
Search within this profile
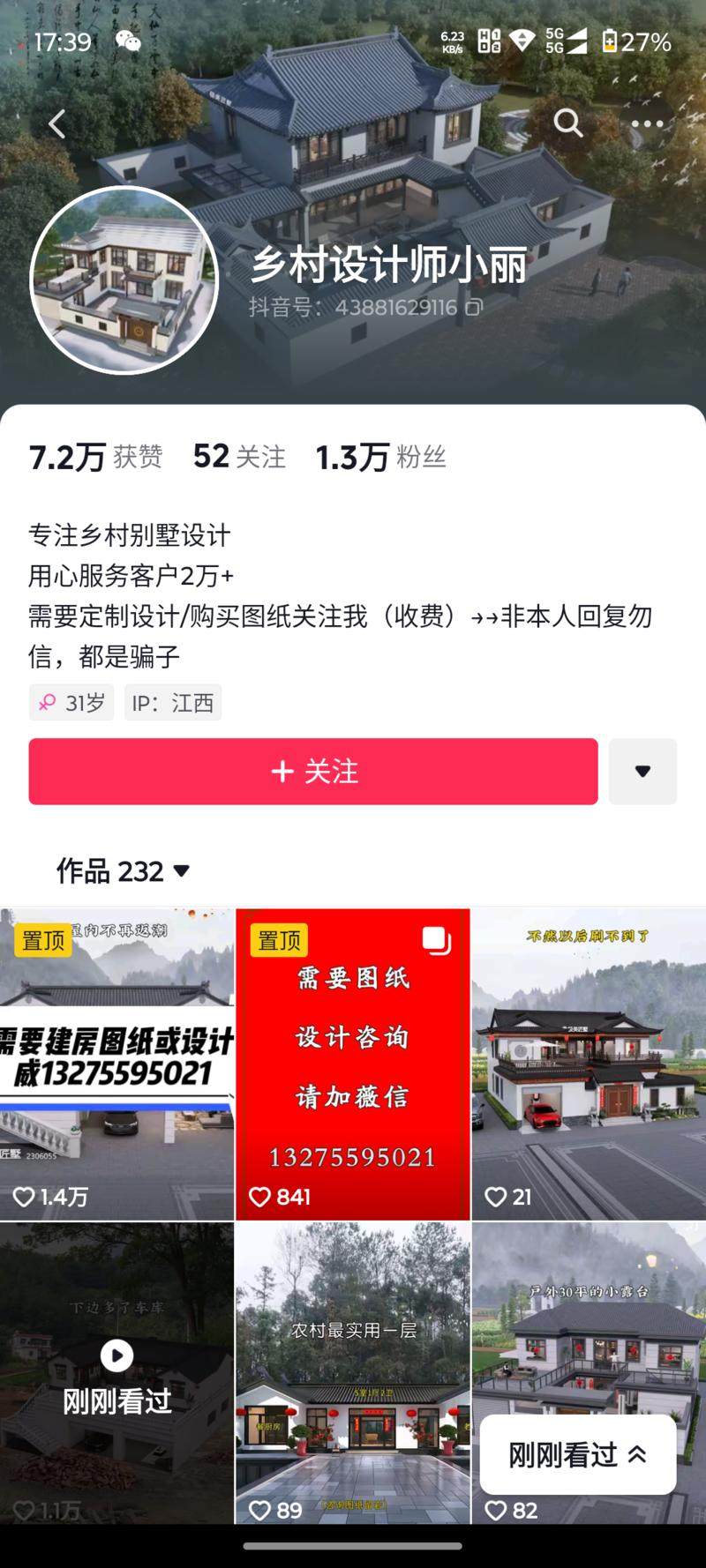coord(567,123)
